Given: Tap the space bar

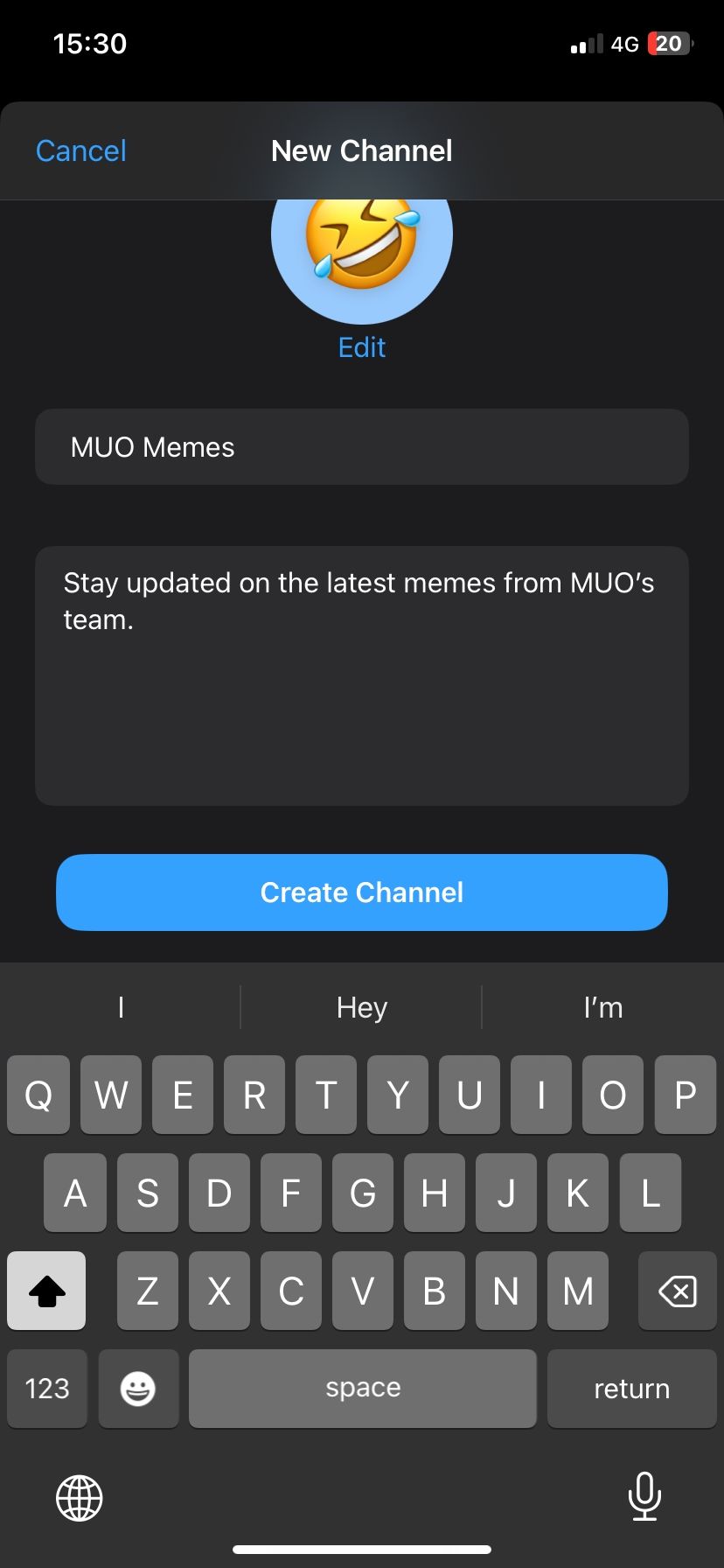Looking at the screenshot, I should click(362, 1388).
